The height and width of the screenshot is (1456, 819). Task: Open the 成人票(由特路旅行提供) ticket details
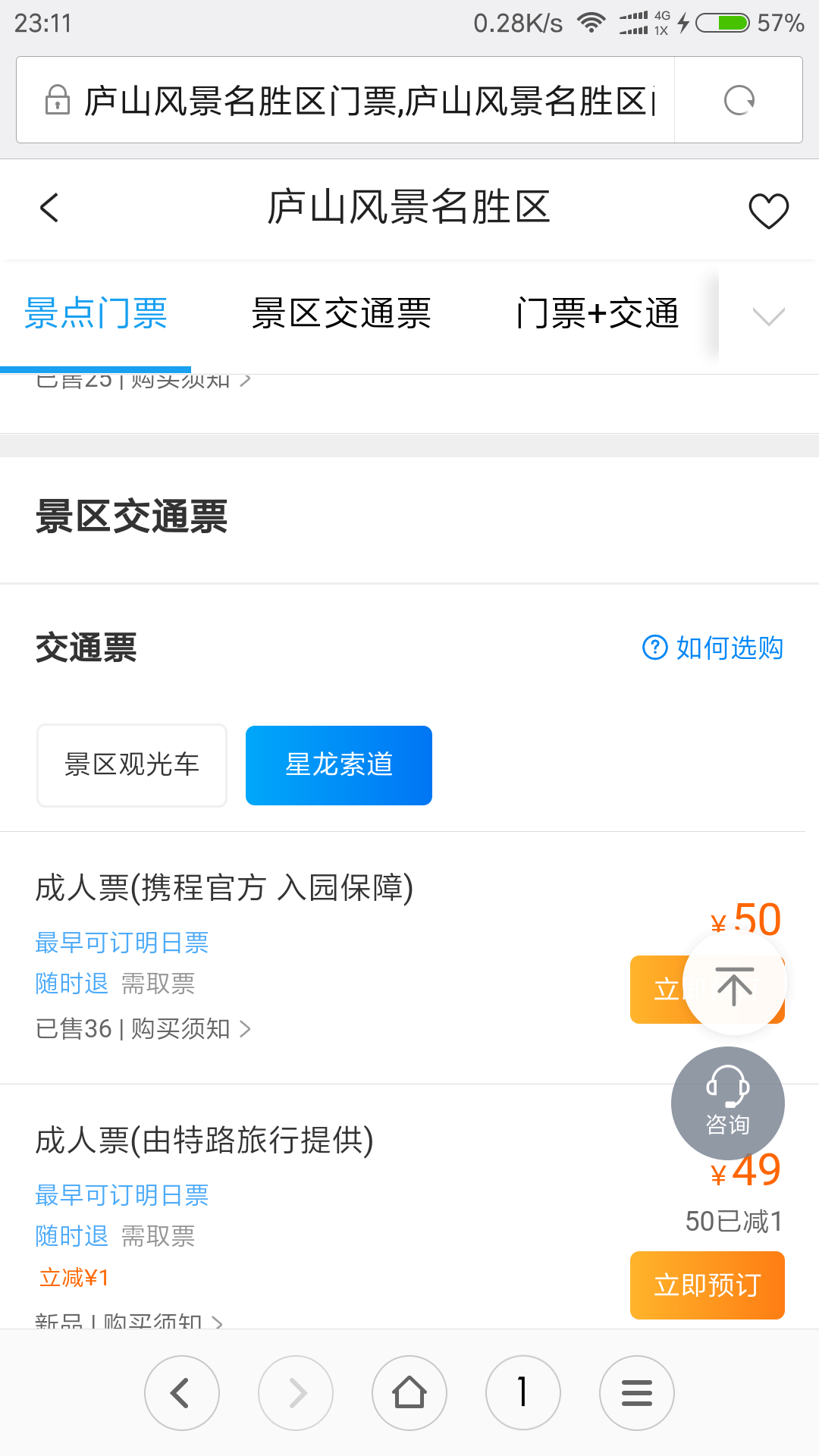[x=205, y=1141]
